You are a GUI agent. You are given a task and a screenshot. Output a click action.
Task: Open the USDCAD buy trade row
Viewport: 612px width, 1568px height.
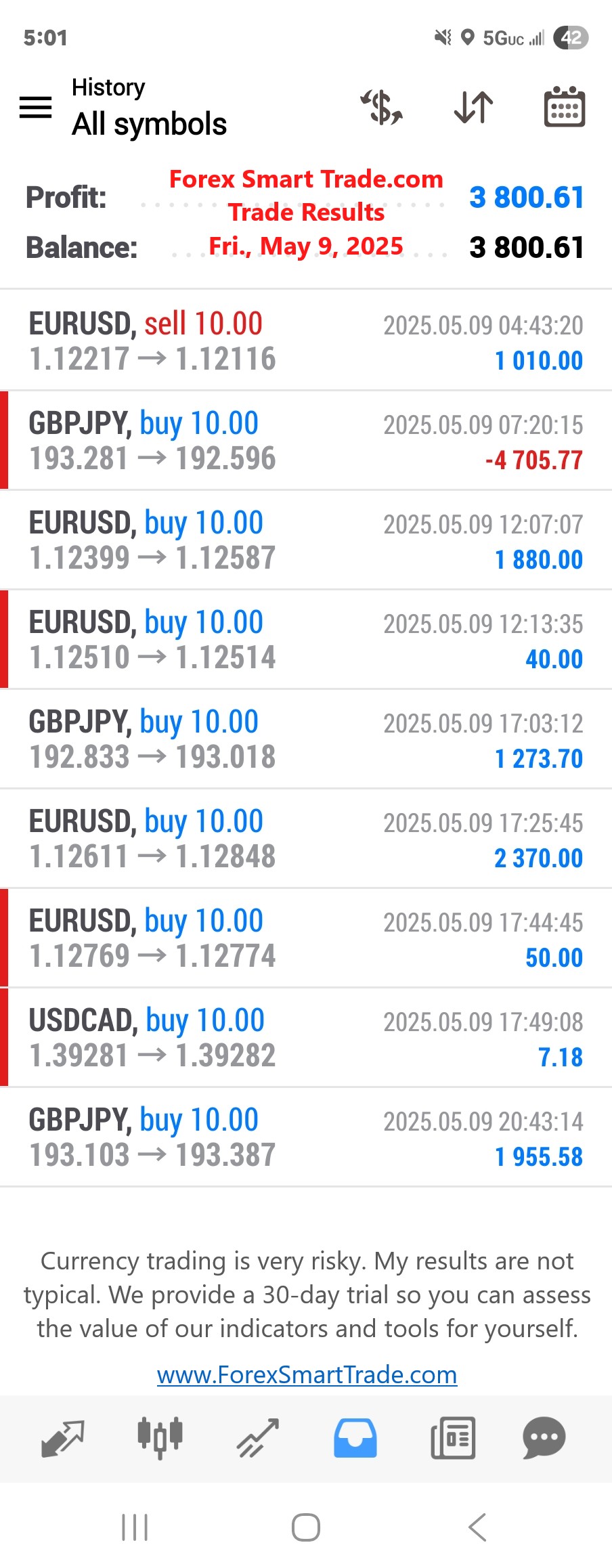pos(306,1038)
